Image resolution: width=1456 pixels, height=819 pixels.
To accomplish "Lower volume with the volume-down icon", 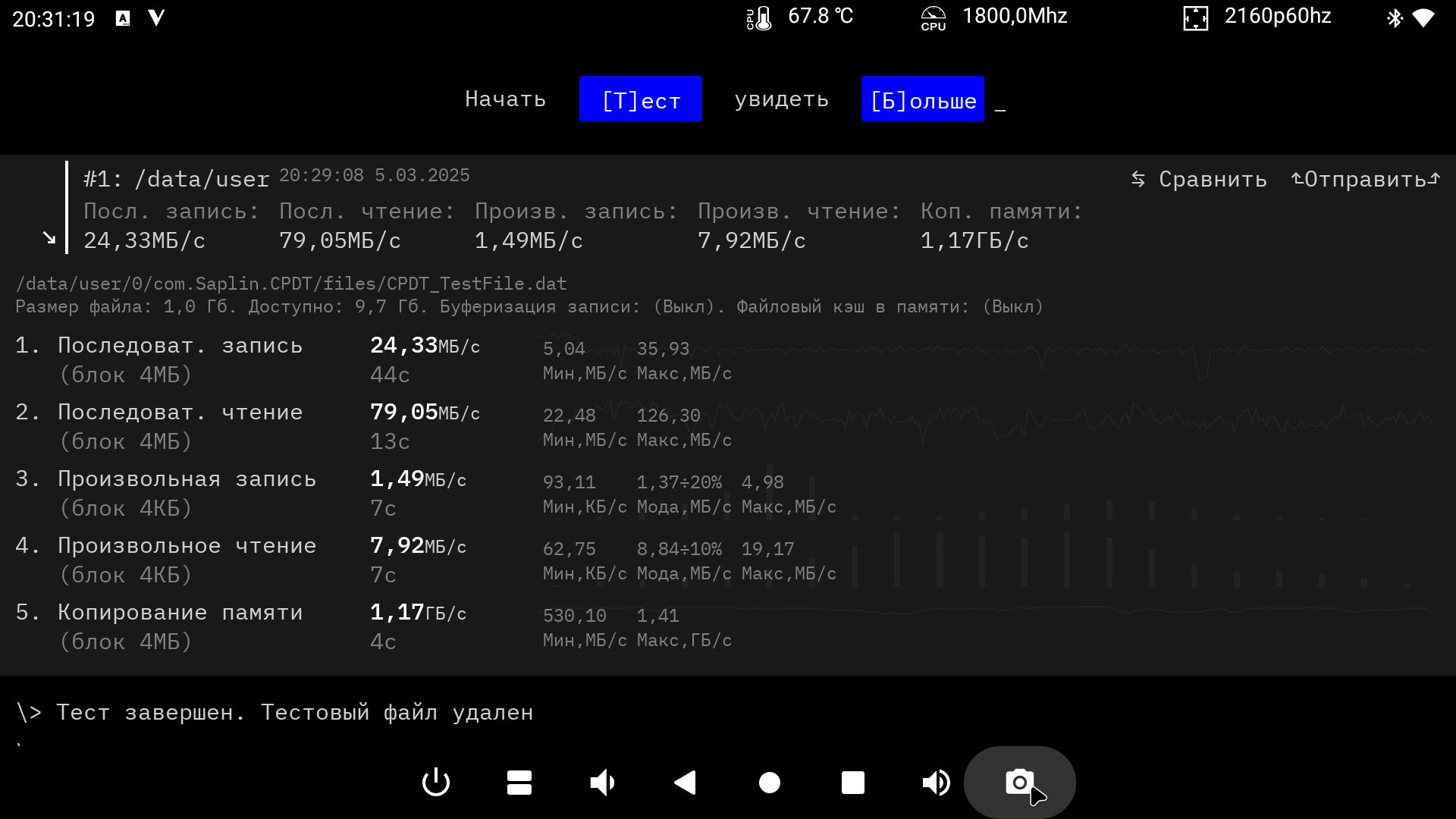I will [x=602, y=783].
